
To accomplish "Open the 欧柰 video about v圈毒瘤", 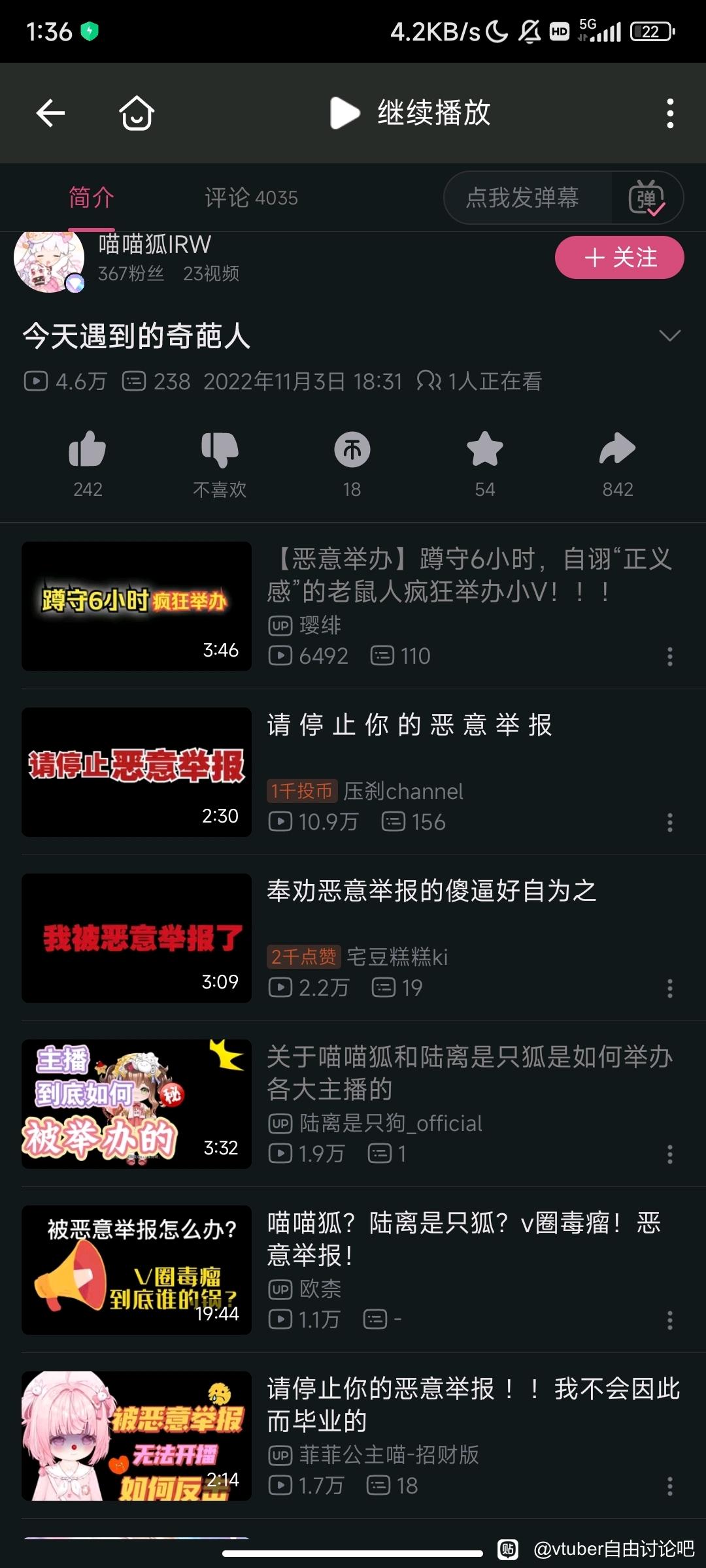I will coord(353,1270).
